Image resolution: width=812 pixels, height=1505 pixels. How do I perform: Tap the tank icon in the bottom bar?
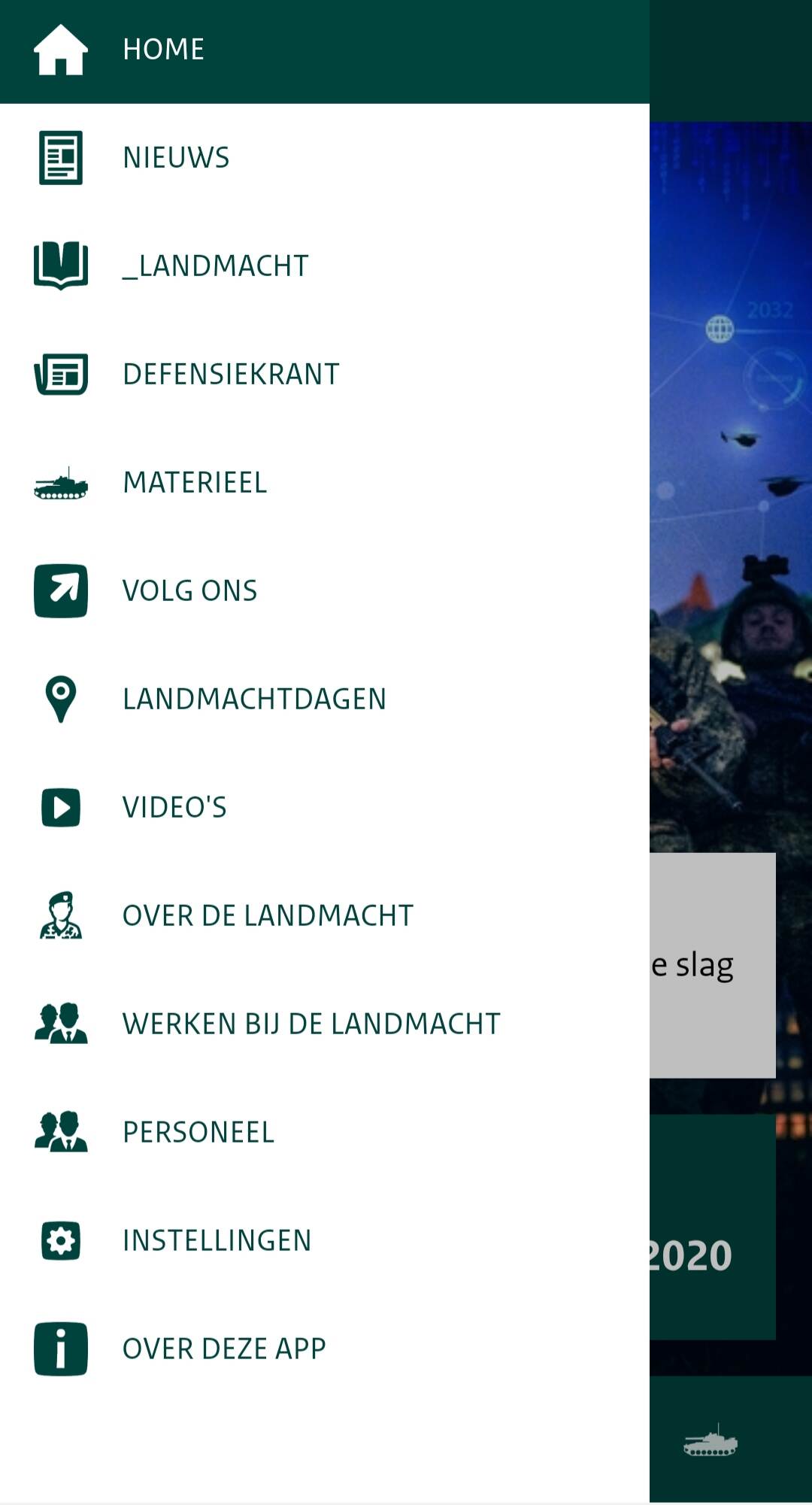point(710,1441)
